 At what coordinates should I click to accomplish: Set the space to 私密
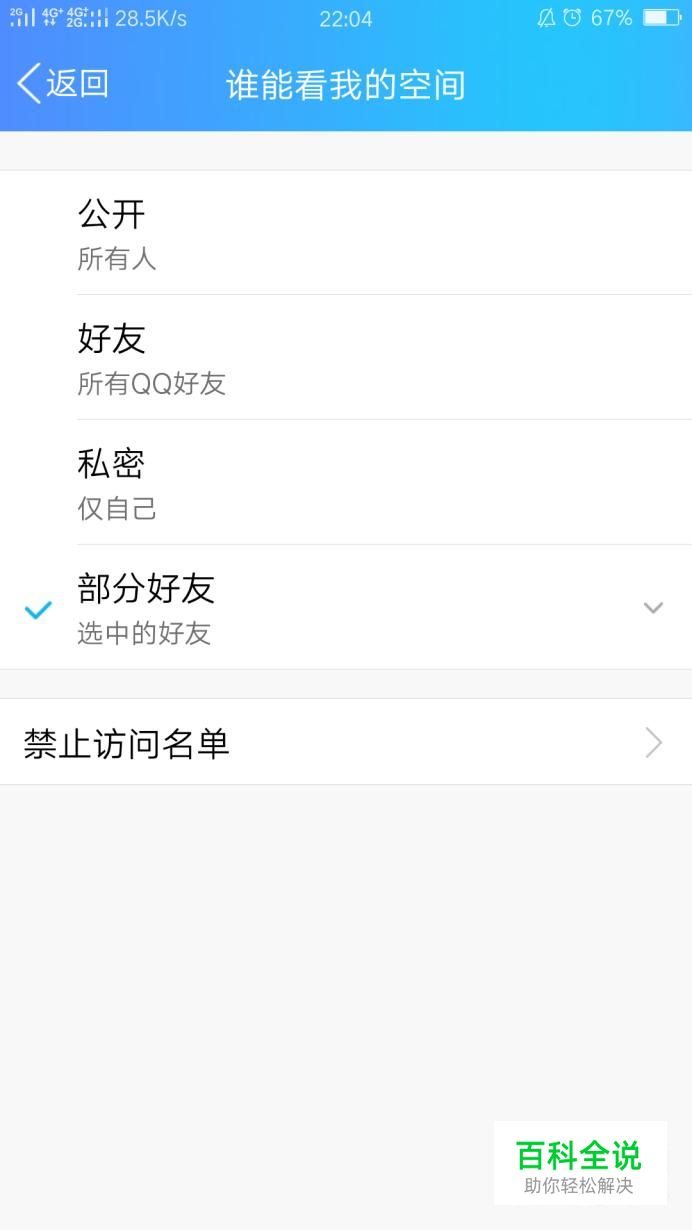click(346, 483)
